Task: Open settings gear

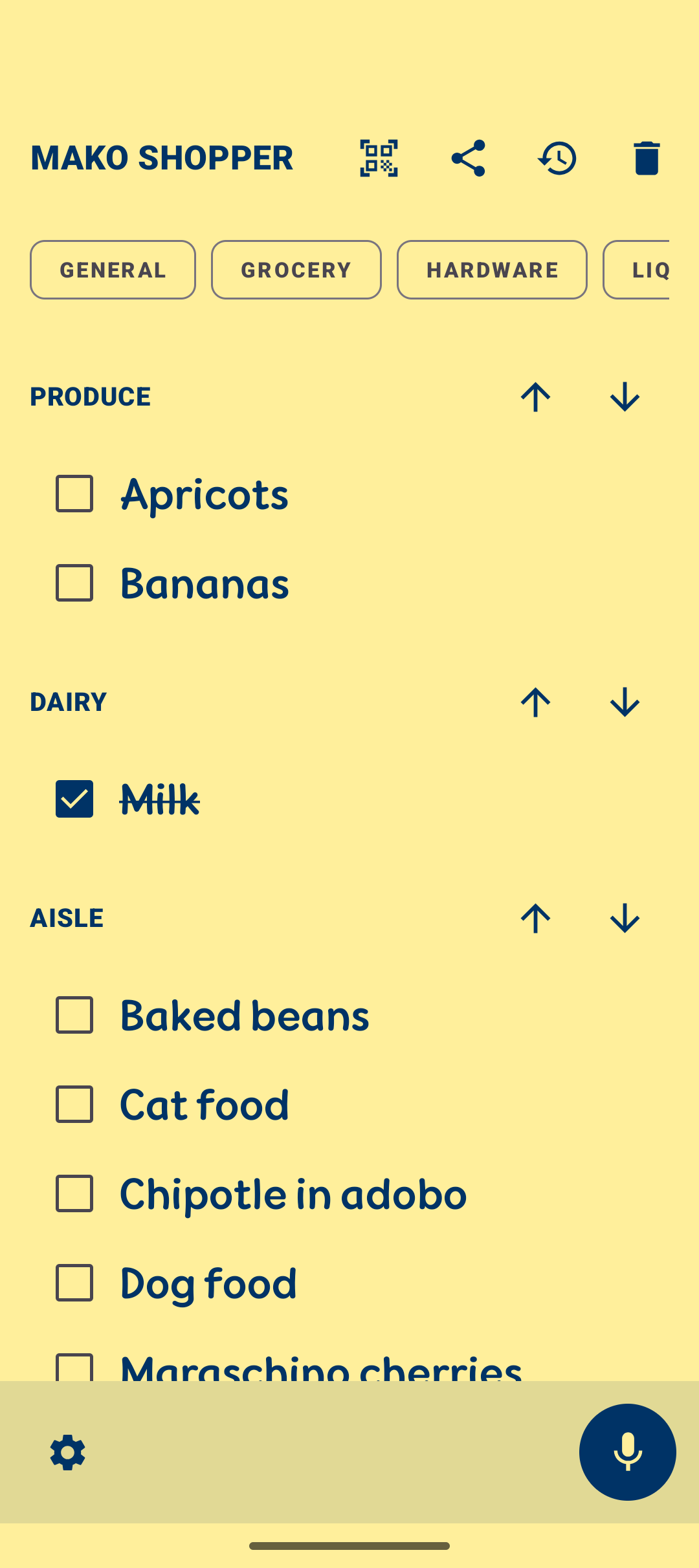Action: point(68,1452)
